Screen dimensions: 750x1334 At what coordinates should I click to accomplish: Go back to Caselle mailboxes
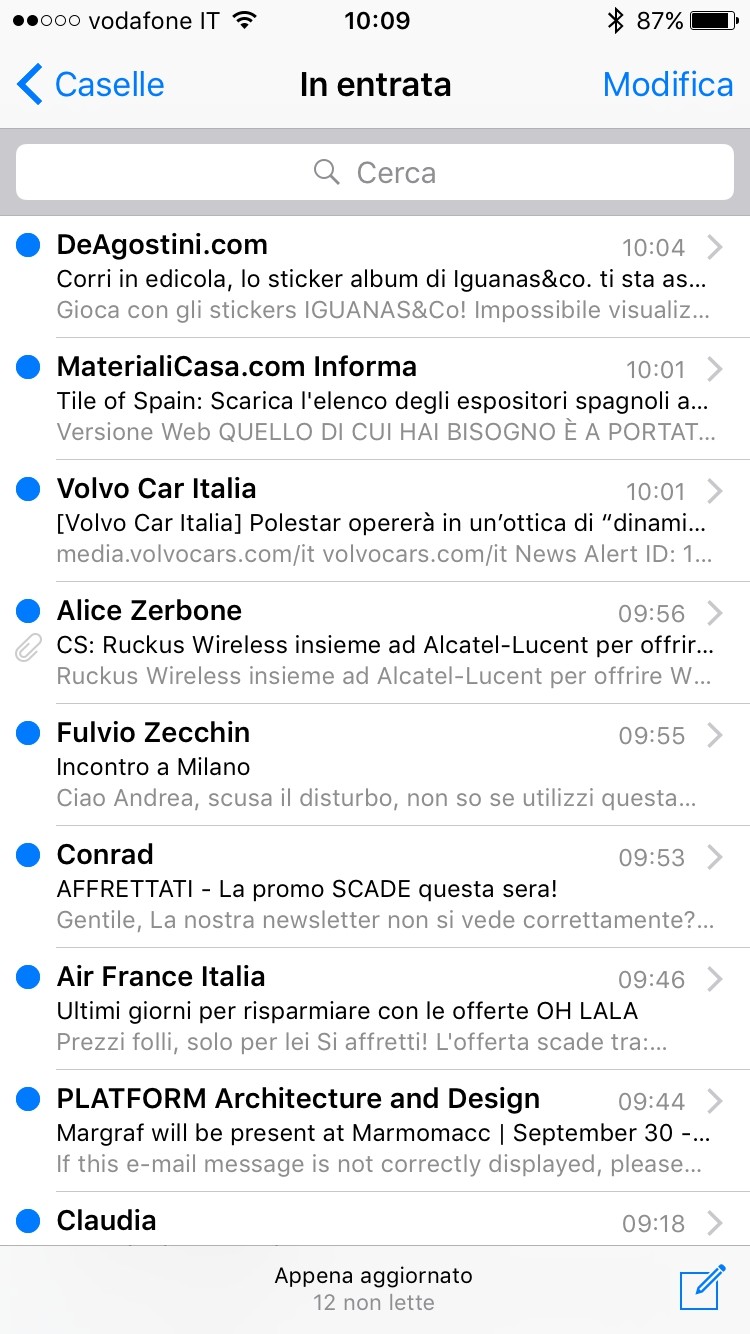click(x=91, y=85)
